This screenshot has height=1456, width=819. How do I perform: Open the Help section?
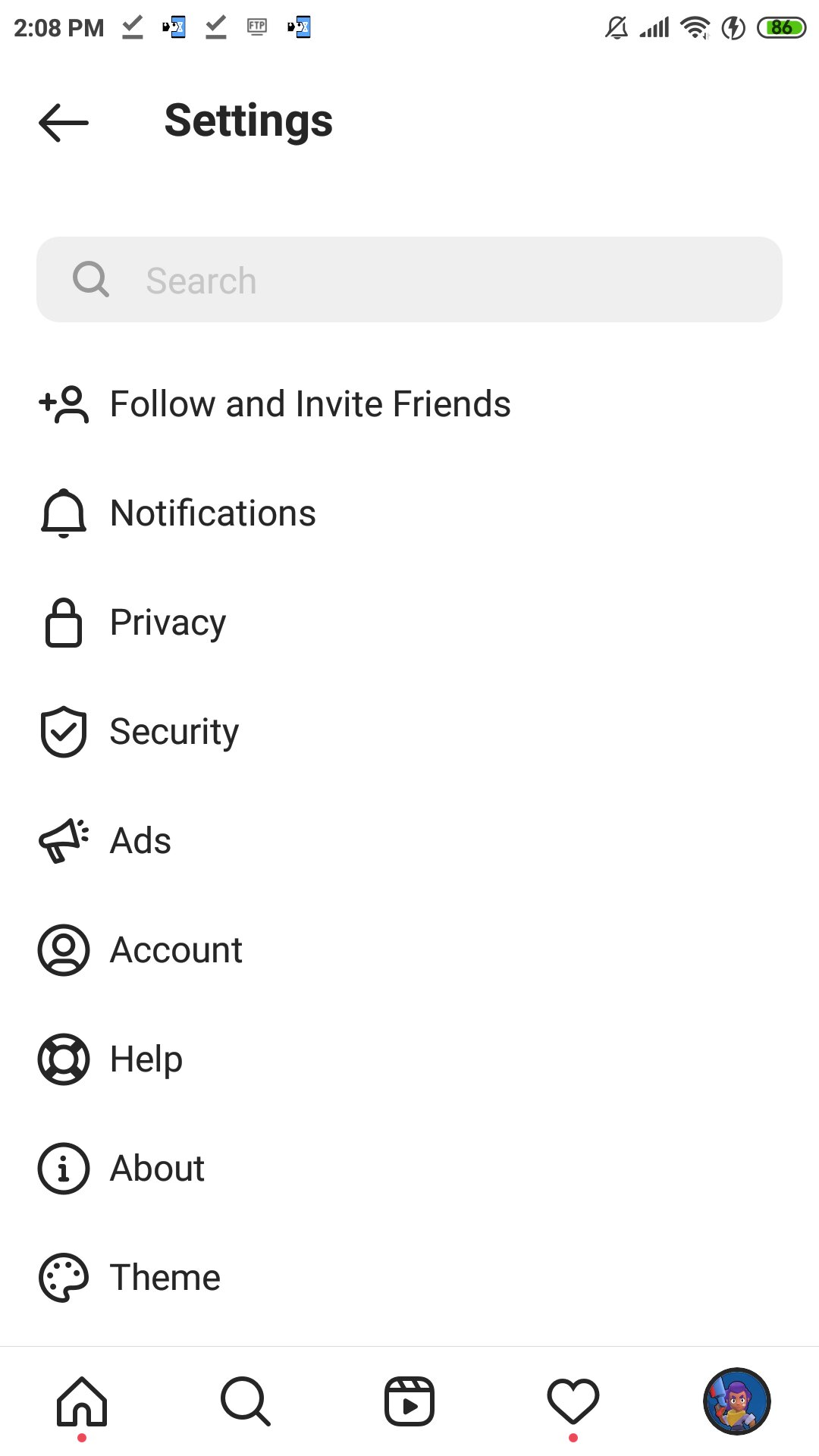pos(409,1059)
